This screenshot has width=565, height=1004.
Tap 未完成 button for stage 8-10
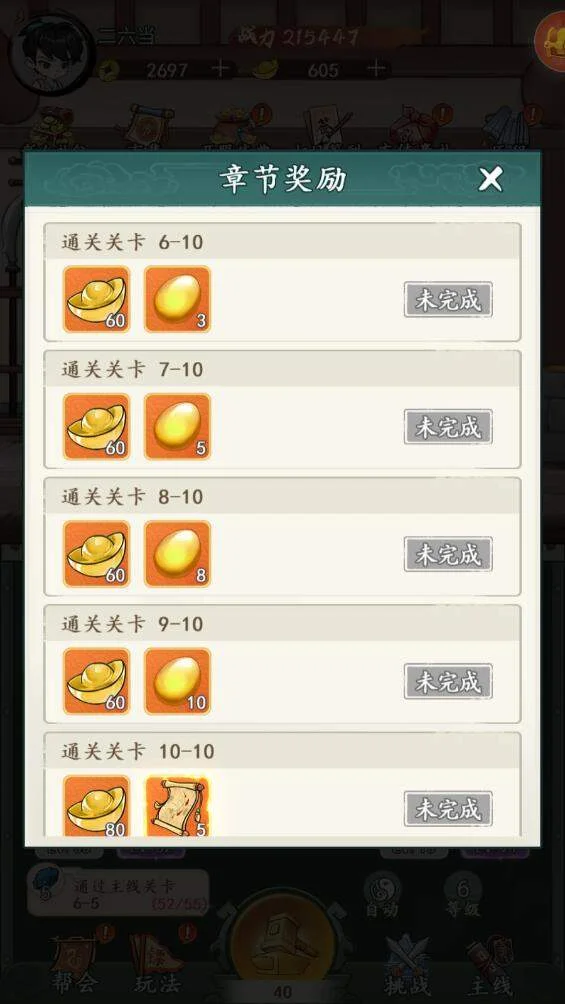coord(448,555)
